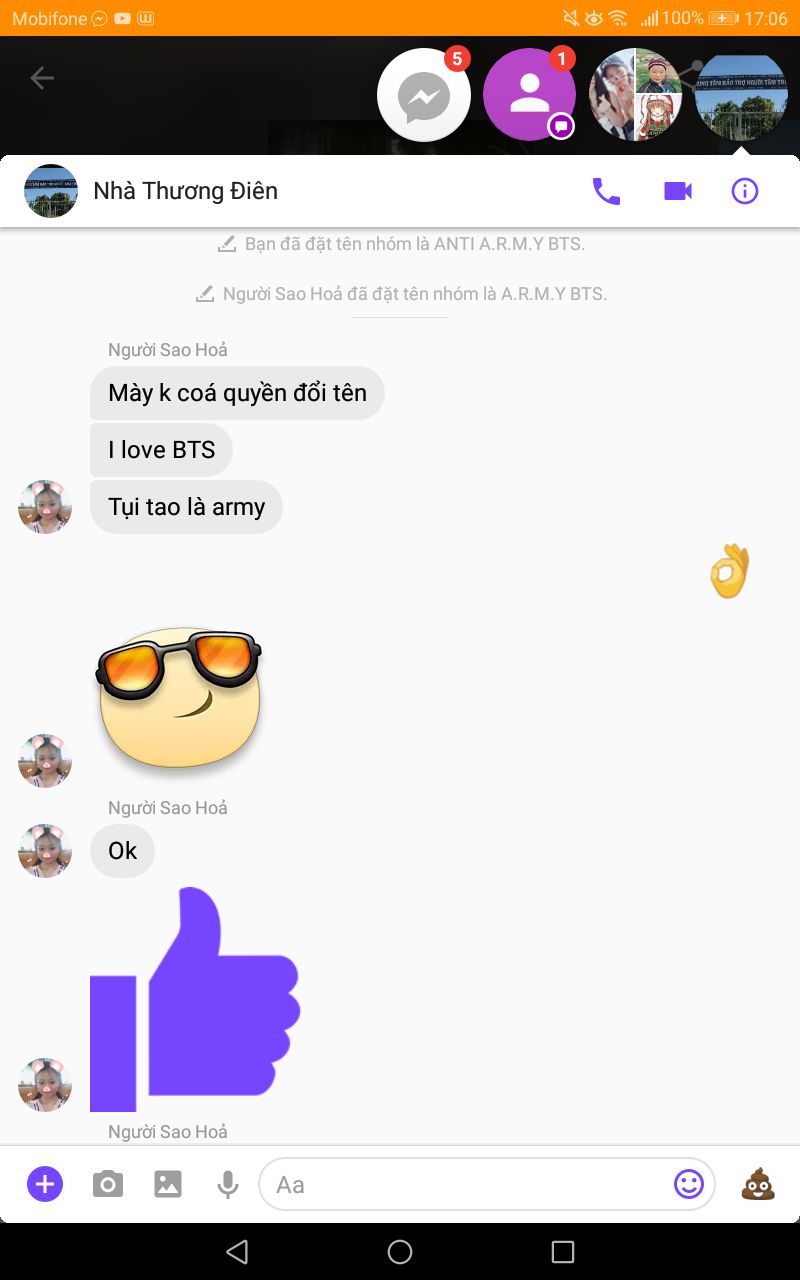Open the group info details

(x=745, y=191)
